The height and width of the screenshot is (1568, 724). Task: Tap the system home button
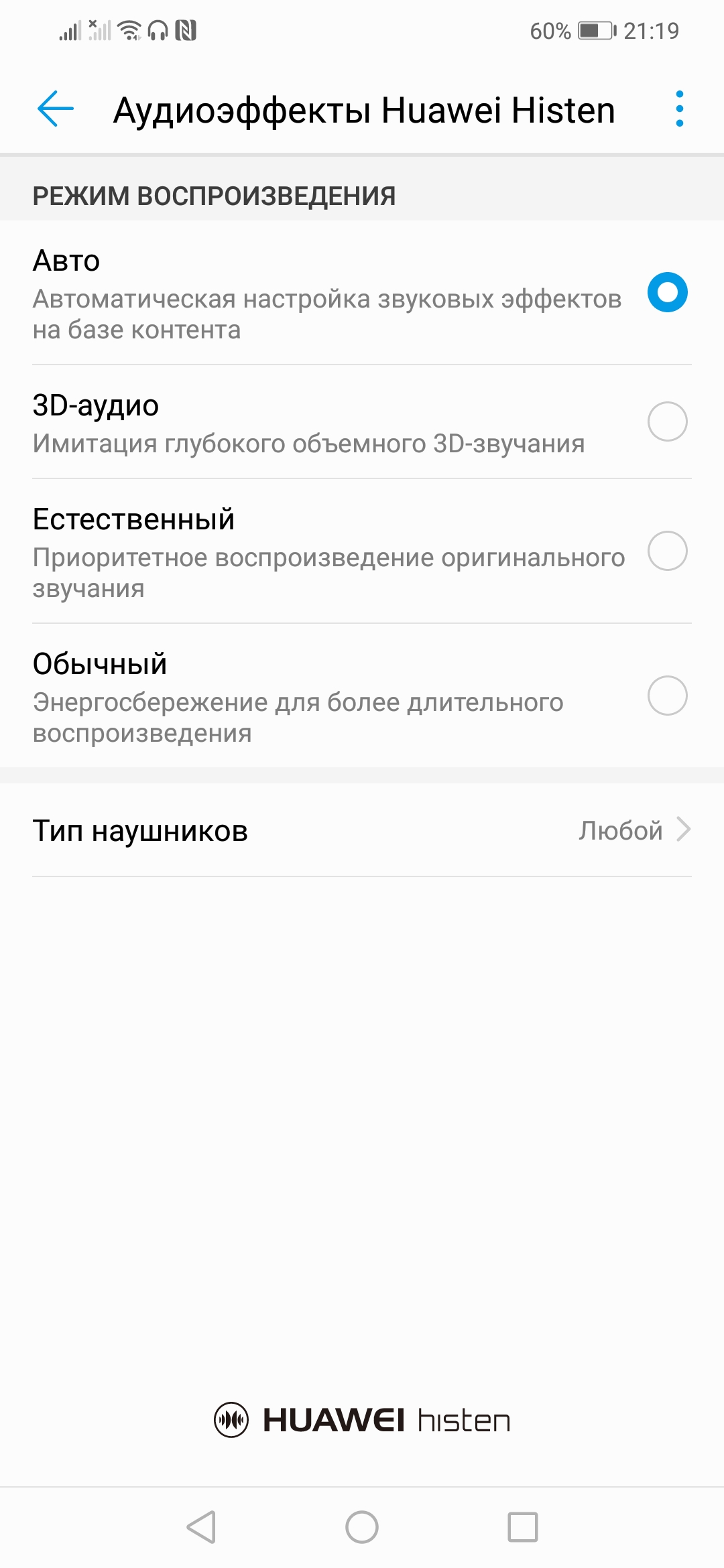point(362,1527)
